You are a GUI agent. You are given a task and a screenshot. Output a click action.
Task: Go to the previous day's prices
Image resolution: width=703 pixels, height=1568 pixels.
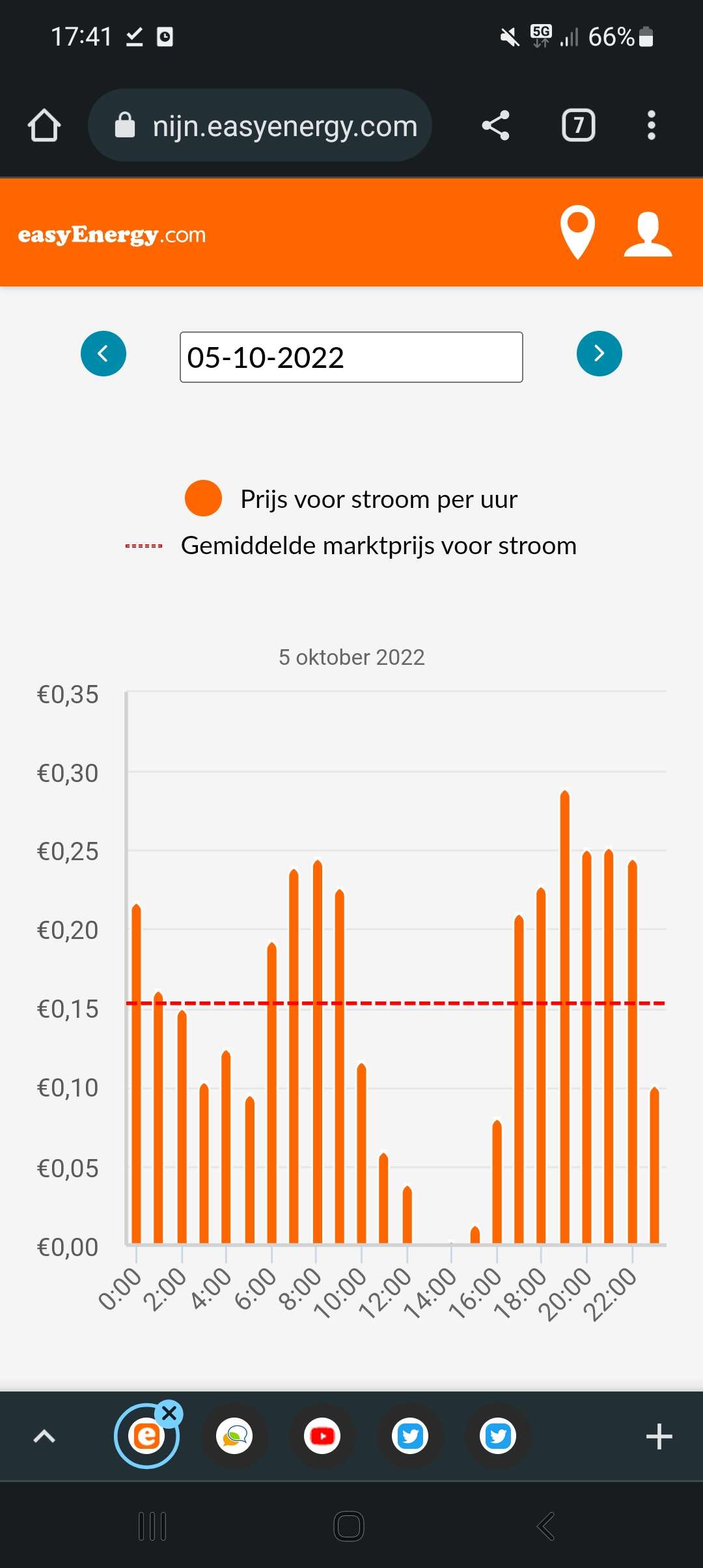103,354
